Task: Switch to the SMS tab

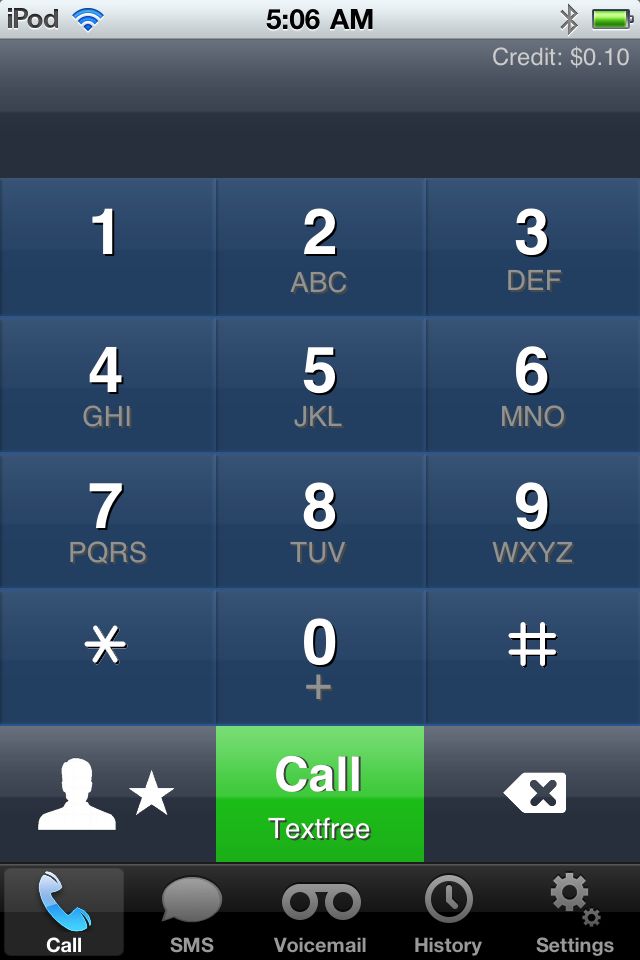Action: [x=191, y=912]
